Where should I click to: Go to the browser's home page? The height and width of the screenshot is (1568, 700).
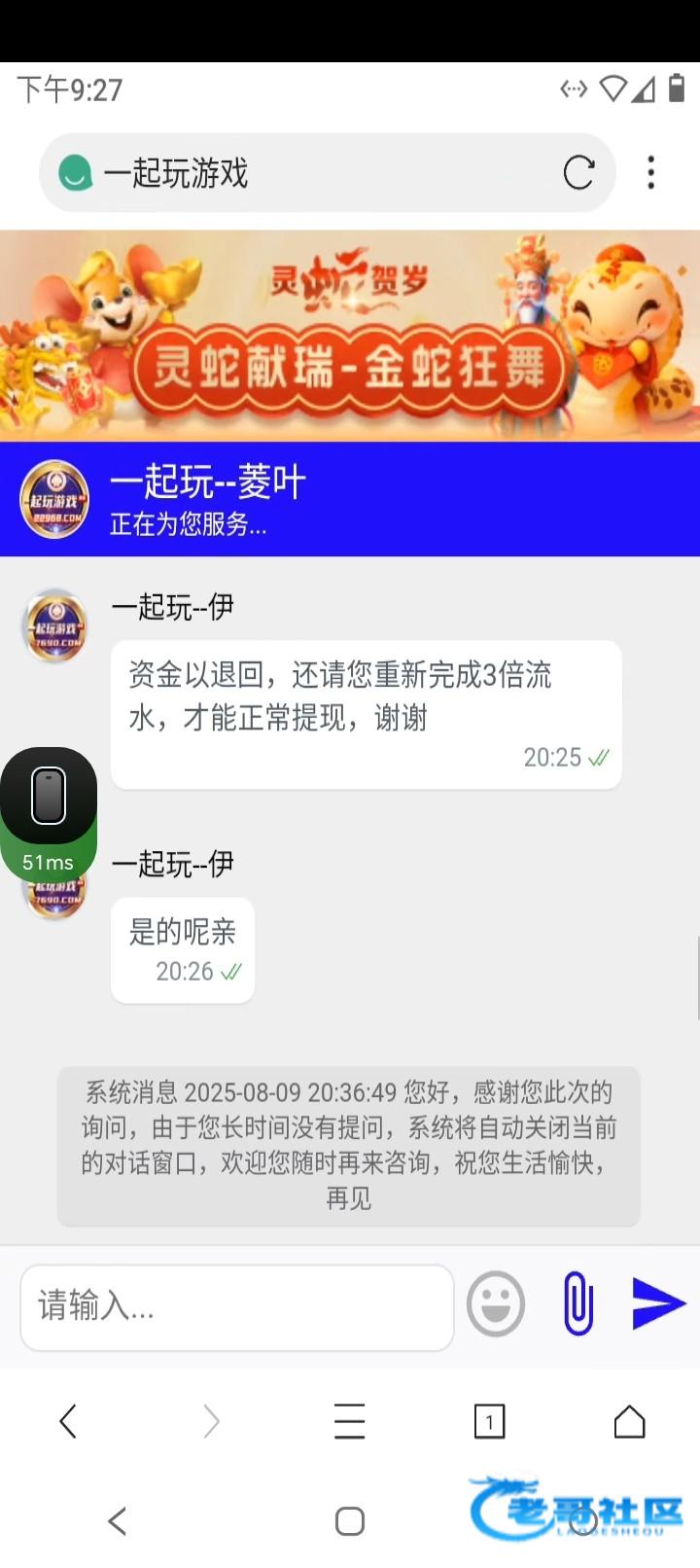[x=629, y=1421]
